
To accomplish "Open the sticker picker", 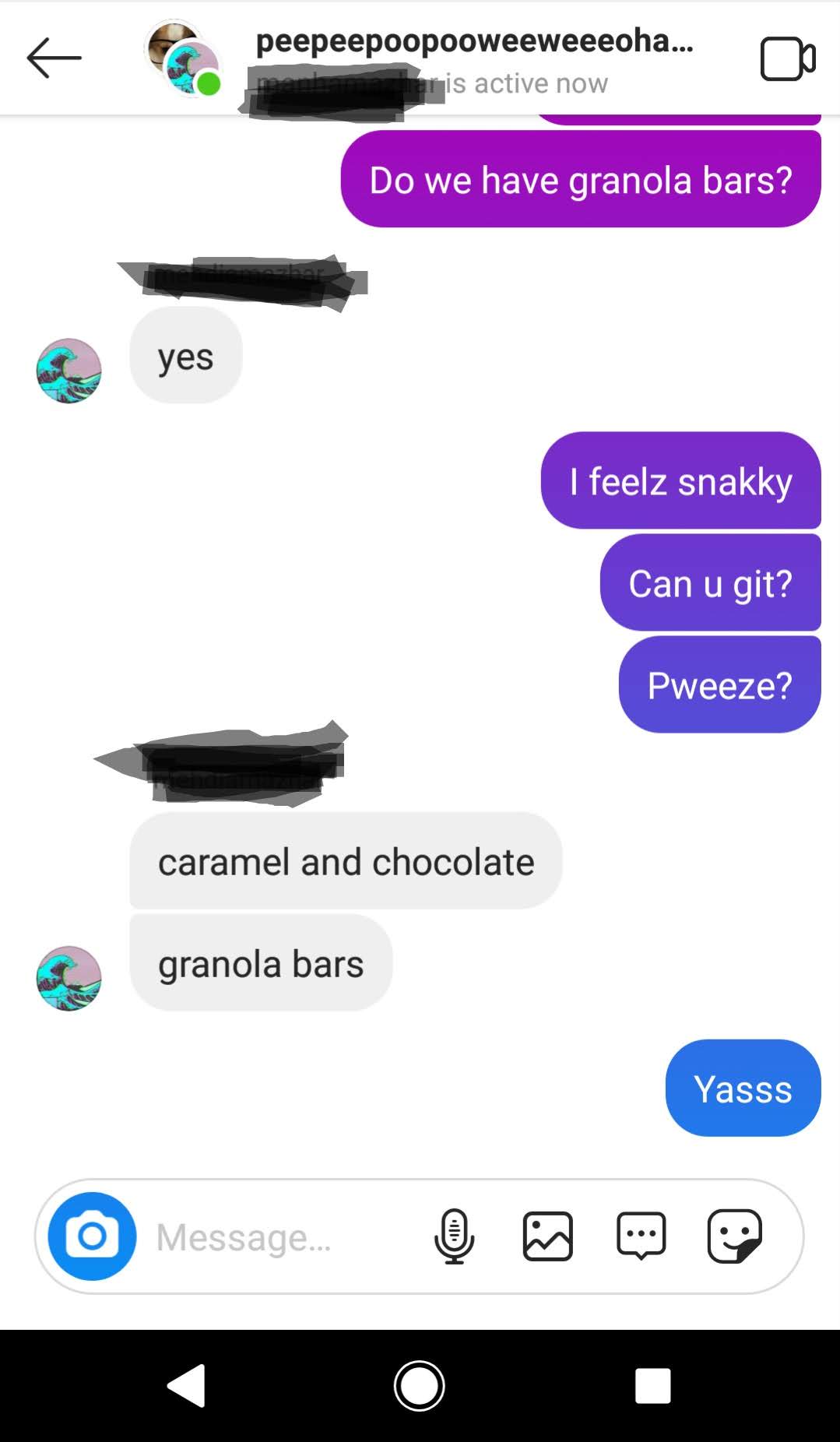I will point(734,1236).
